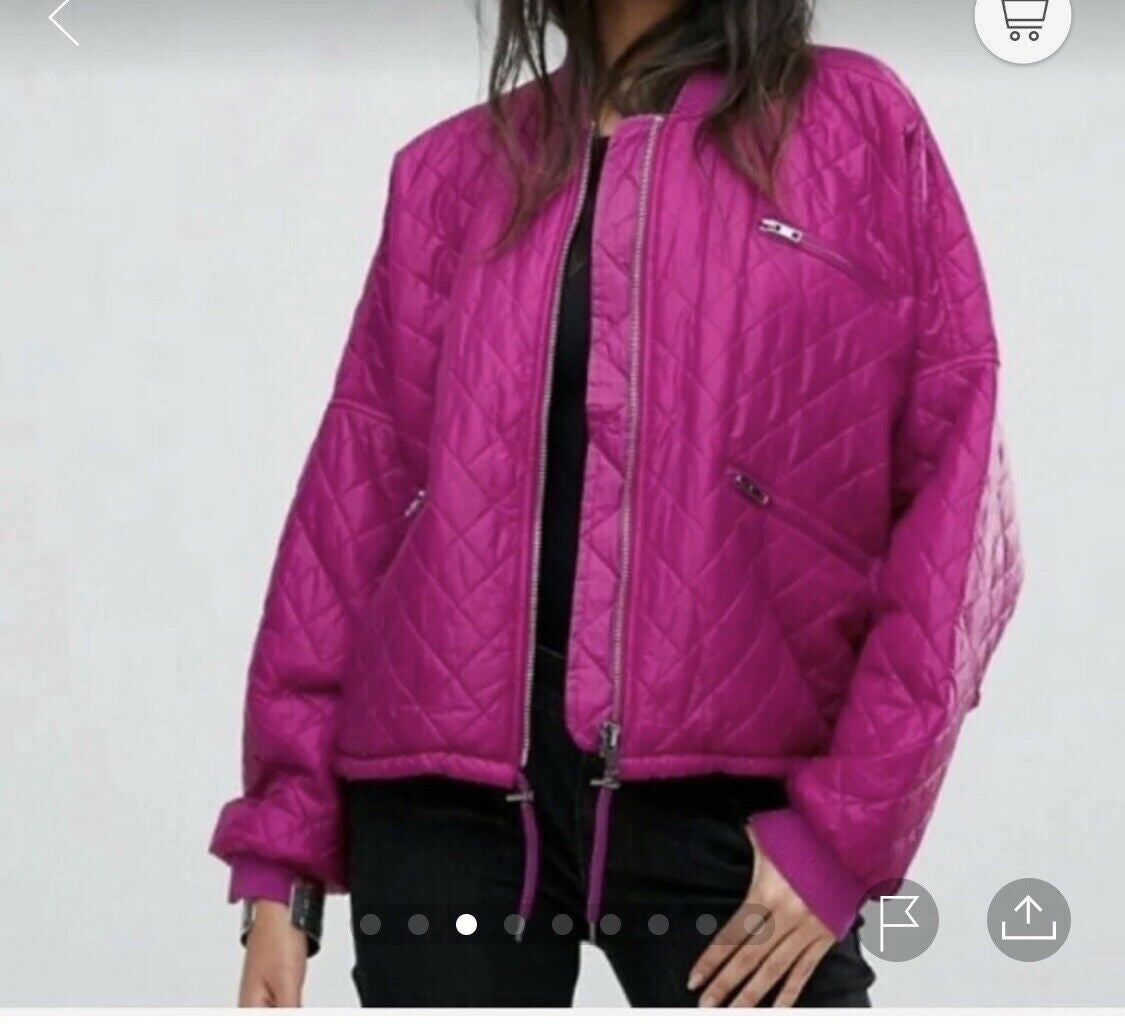The image size is (1125, 1030).
Task: Jump to the first photo dot
Action: (371, 924)
